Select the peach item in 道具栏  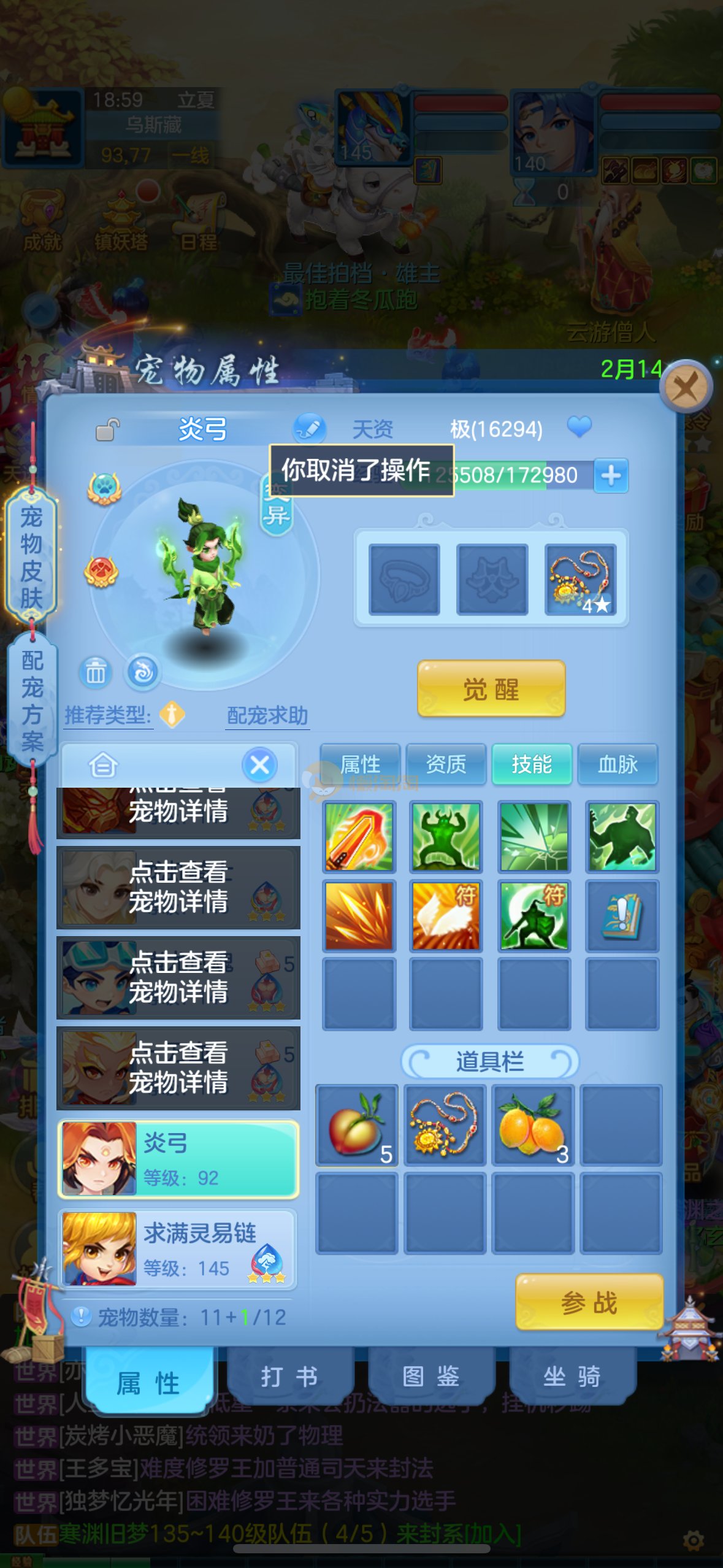356,1125
